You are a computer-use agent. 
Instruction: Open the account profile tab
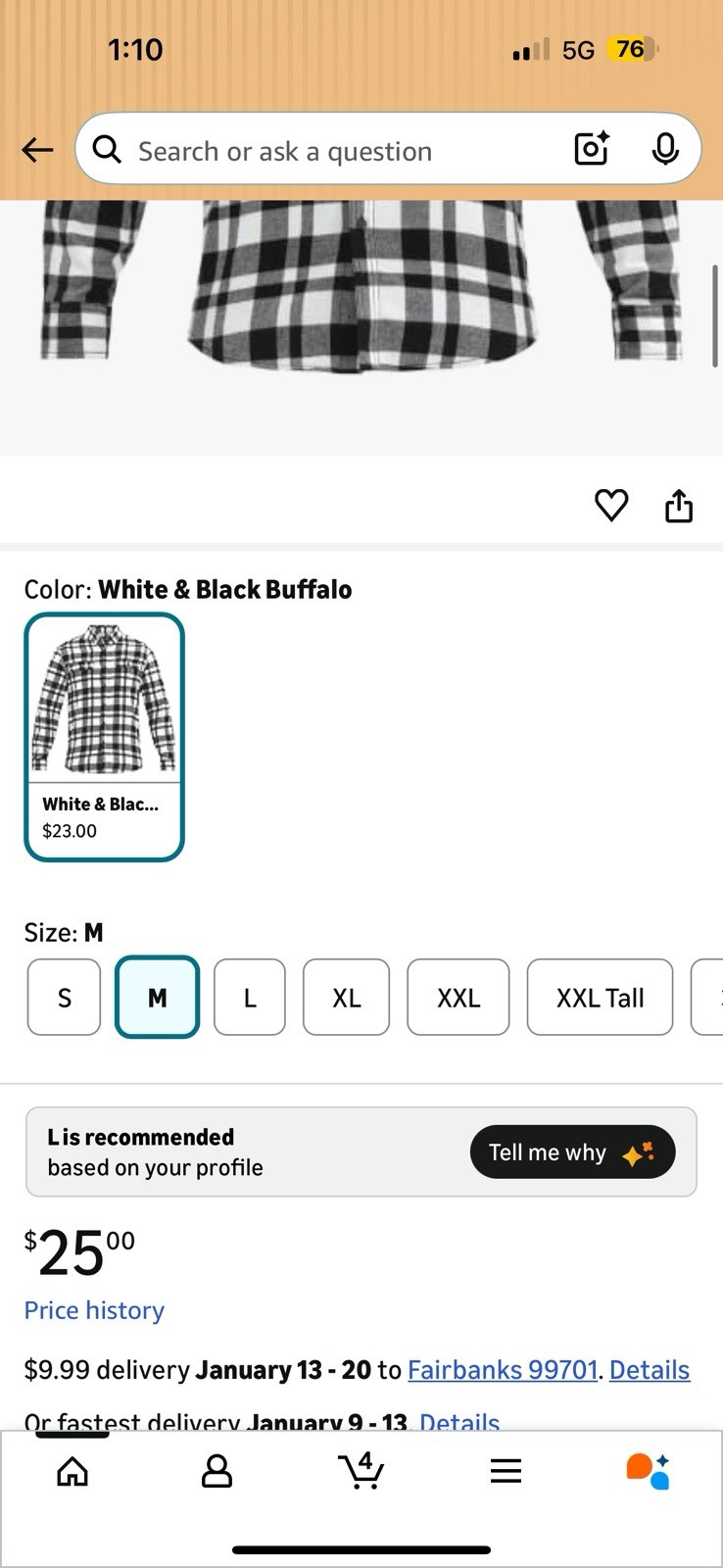pyautogui.click(x=217, y=1471)
